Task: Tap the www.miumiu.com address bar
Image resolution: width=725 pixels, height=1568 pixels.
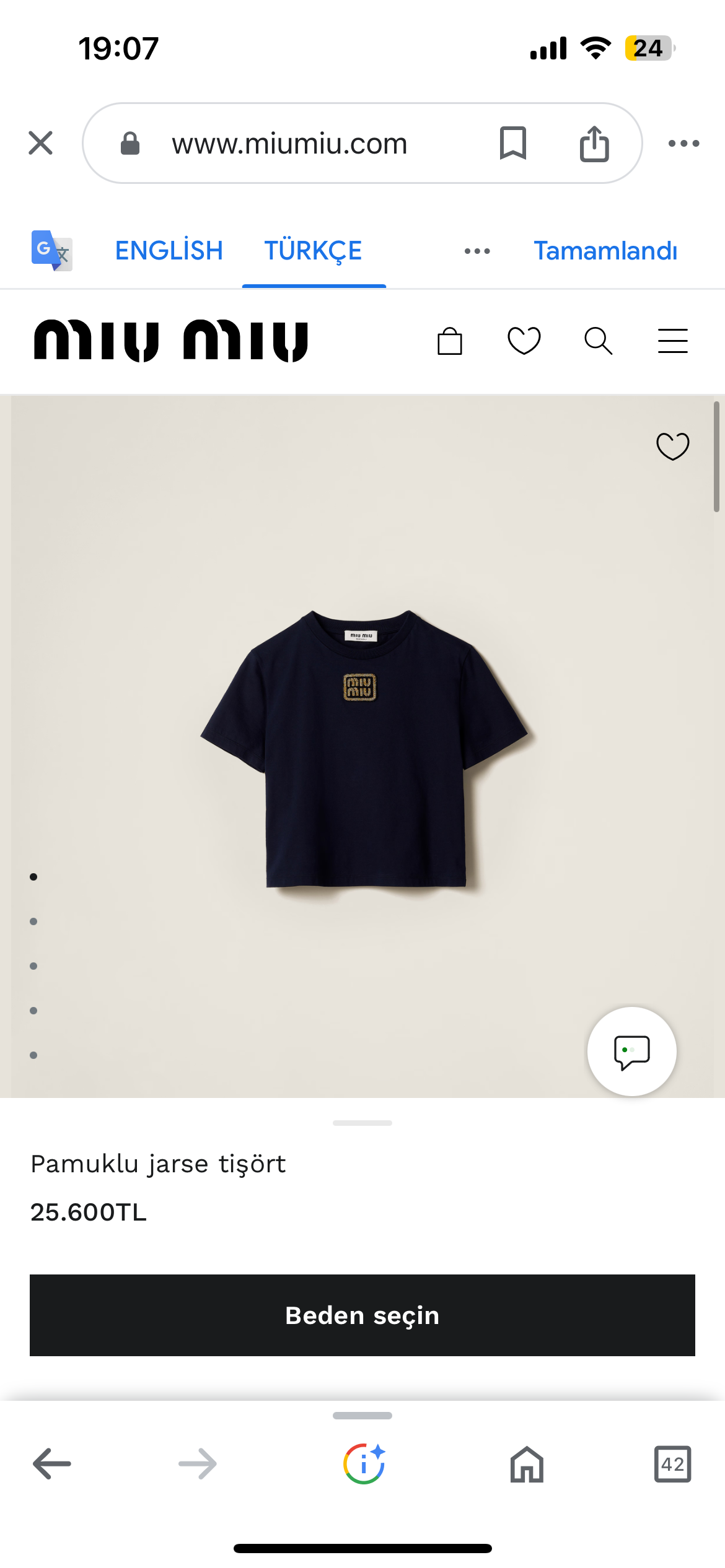Action: [x=289, y=144]
